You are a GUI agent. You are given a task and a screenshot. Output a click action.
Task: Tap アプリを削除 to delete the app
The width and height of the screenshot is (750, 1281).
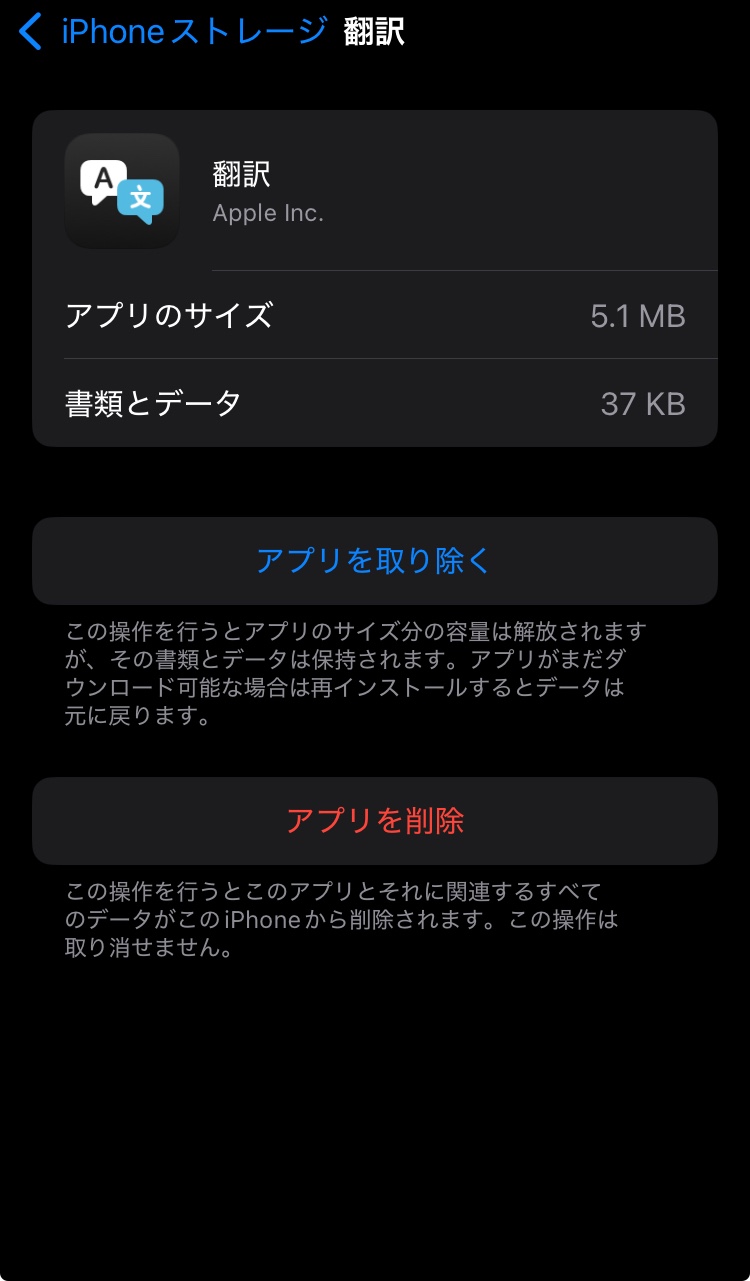[374, 821]
